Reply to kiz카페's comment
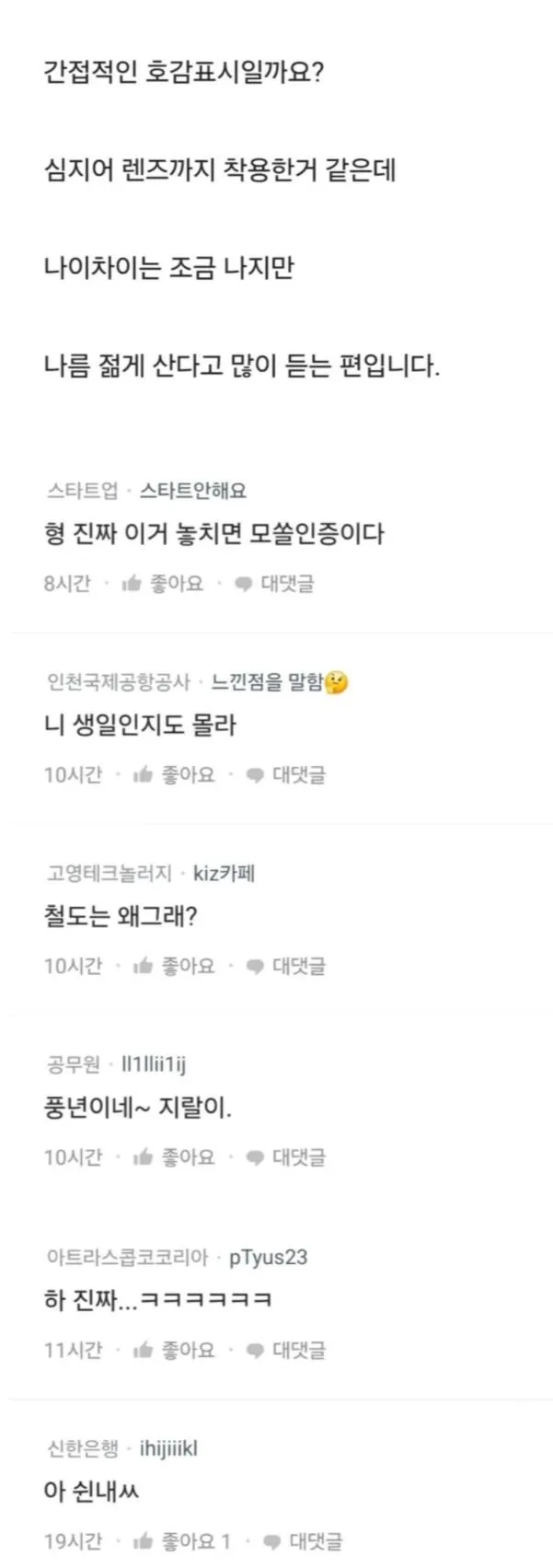553x1568 pixels. click(x=286, y=966)
